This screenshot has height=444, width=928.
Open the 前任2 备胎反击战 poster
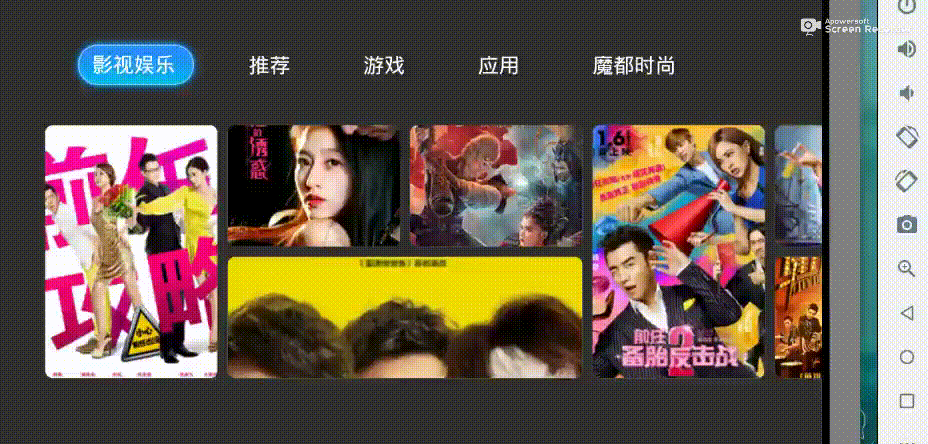pyautogui.click(x=678, y=251)
